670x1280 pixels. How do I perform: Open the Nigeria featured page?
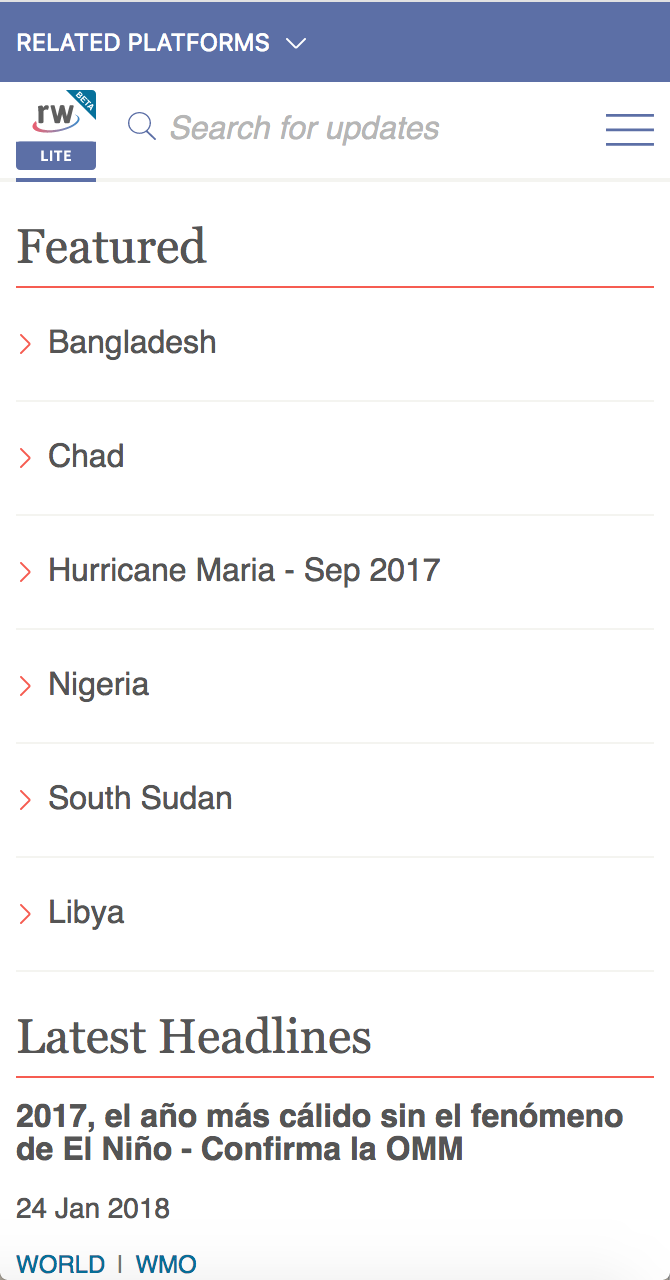point(98,685)
